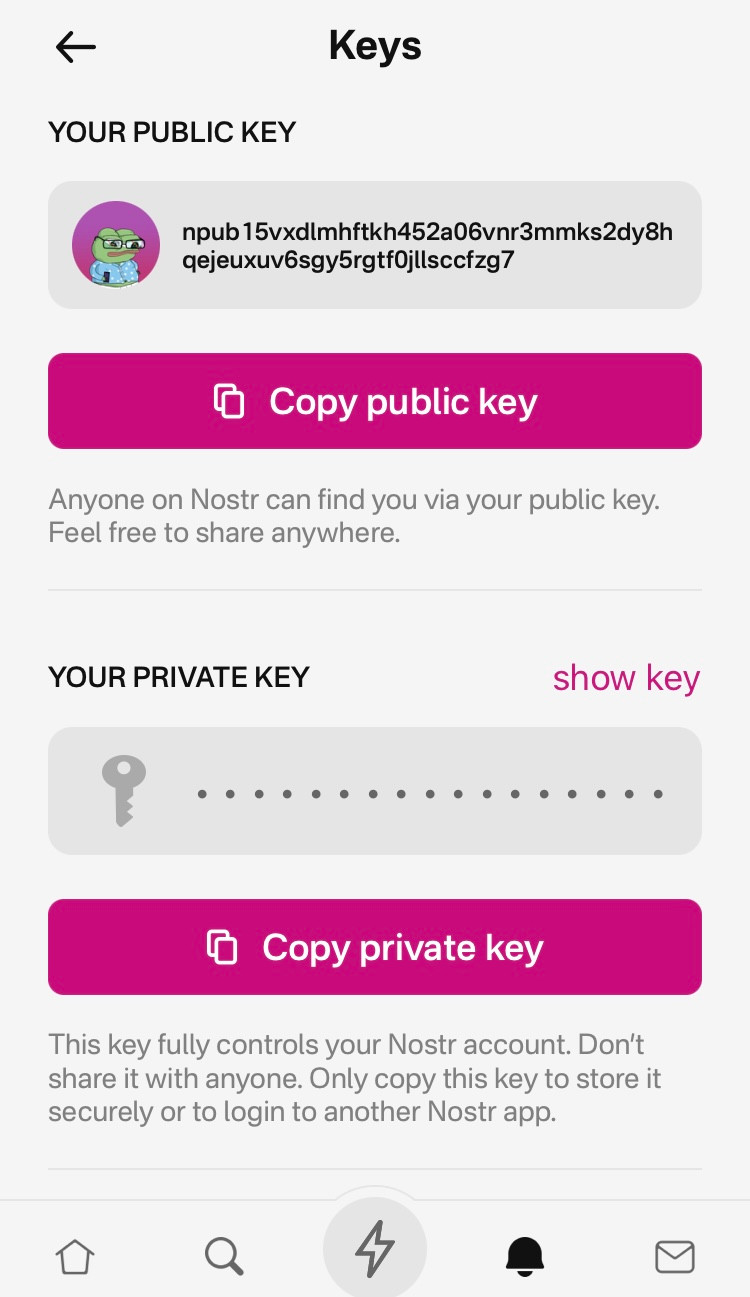Go back from the Keys screen
This screenshot has height=1297, width=750.
pyautogui.click(x=76, y=47)
